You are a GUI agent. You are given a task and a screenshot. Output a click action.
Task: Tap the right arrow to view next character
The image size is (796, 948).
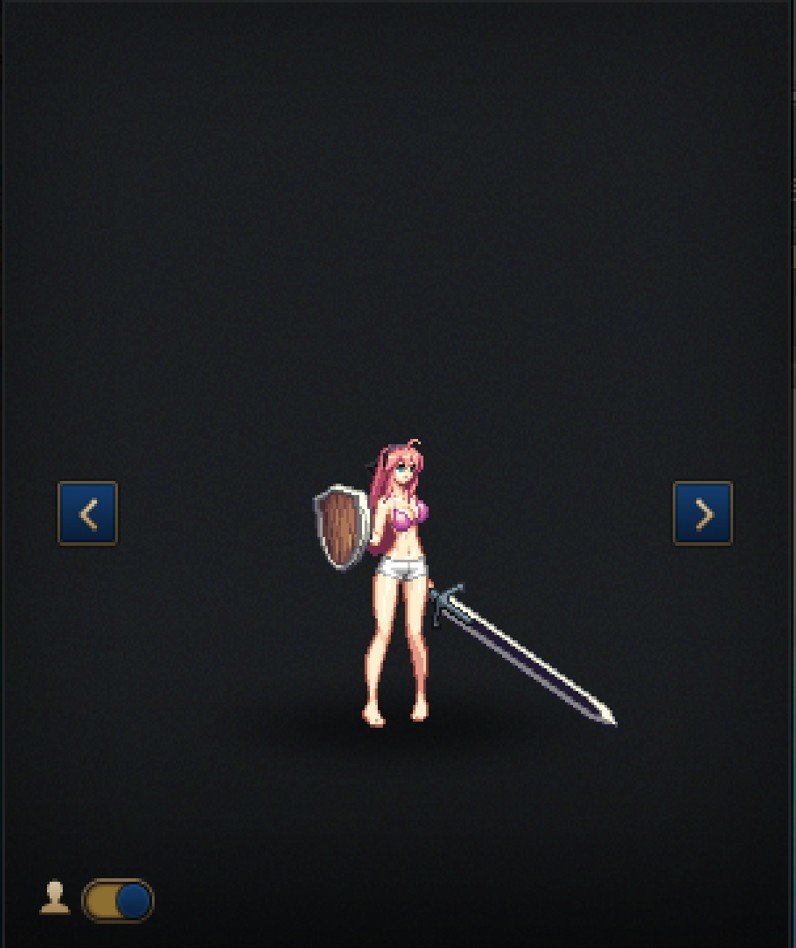(703, 514)
